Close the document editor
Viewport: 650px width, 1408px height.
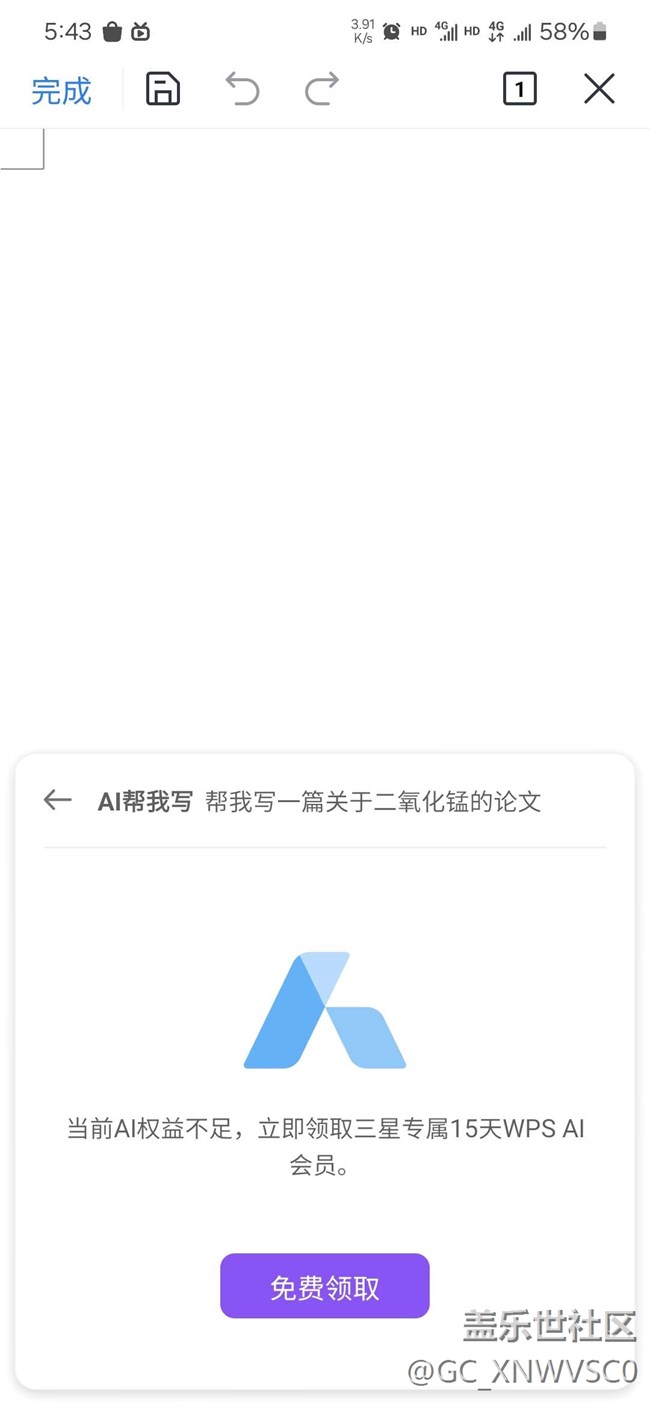tap(599, 90)
